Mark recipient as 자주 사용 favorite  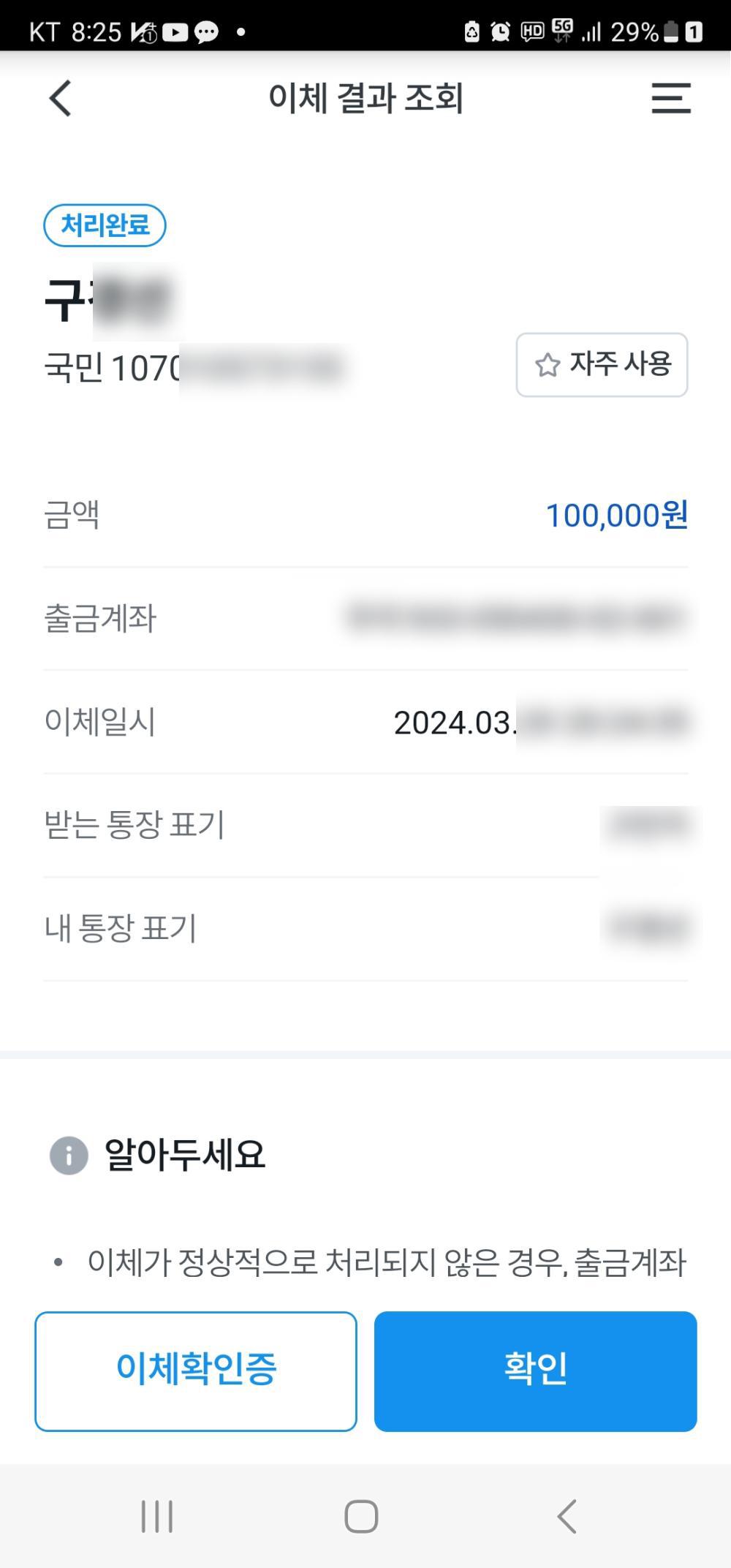(602, 364)
